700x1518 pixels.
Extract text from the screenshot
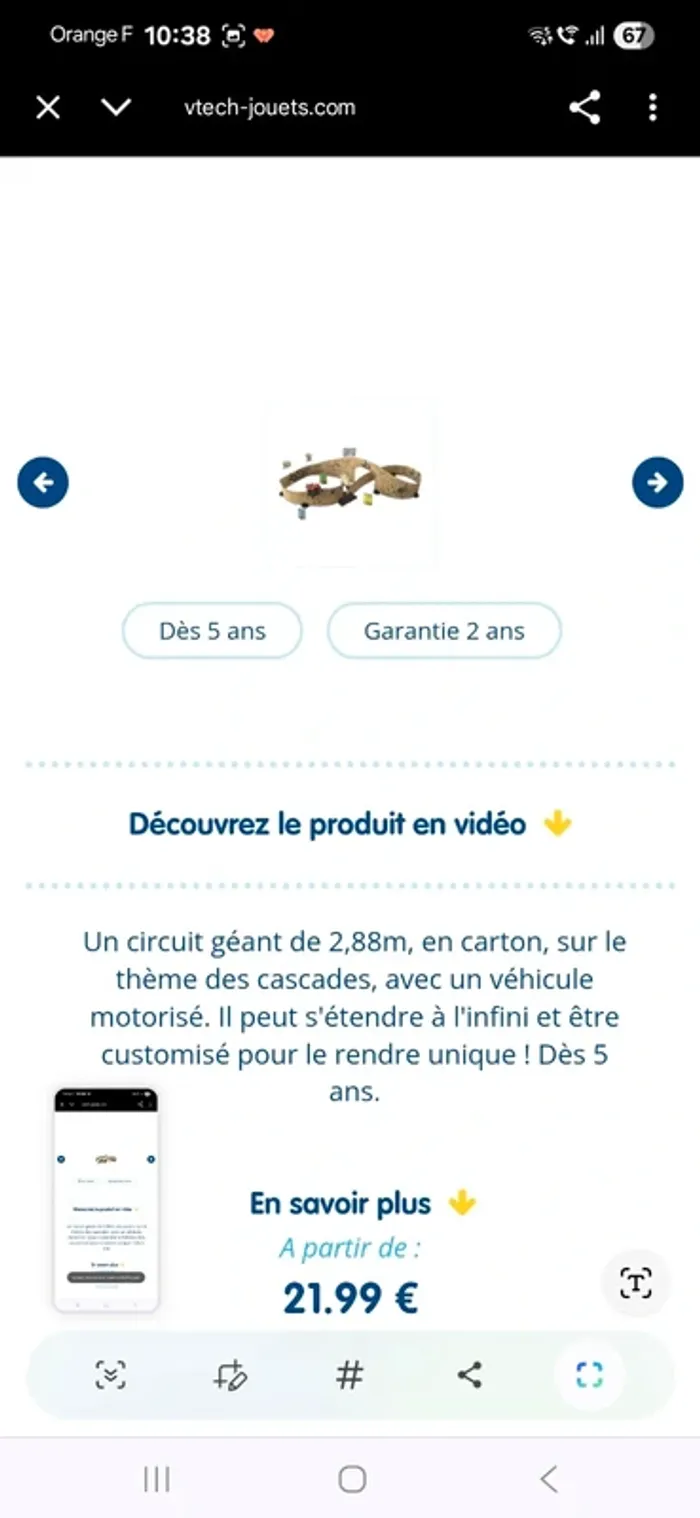coord(636,1282)
